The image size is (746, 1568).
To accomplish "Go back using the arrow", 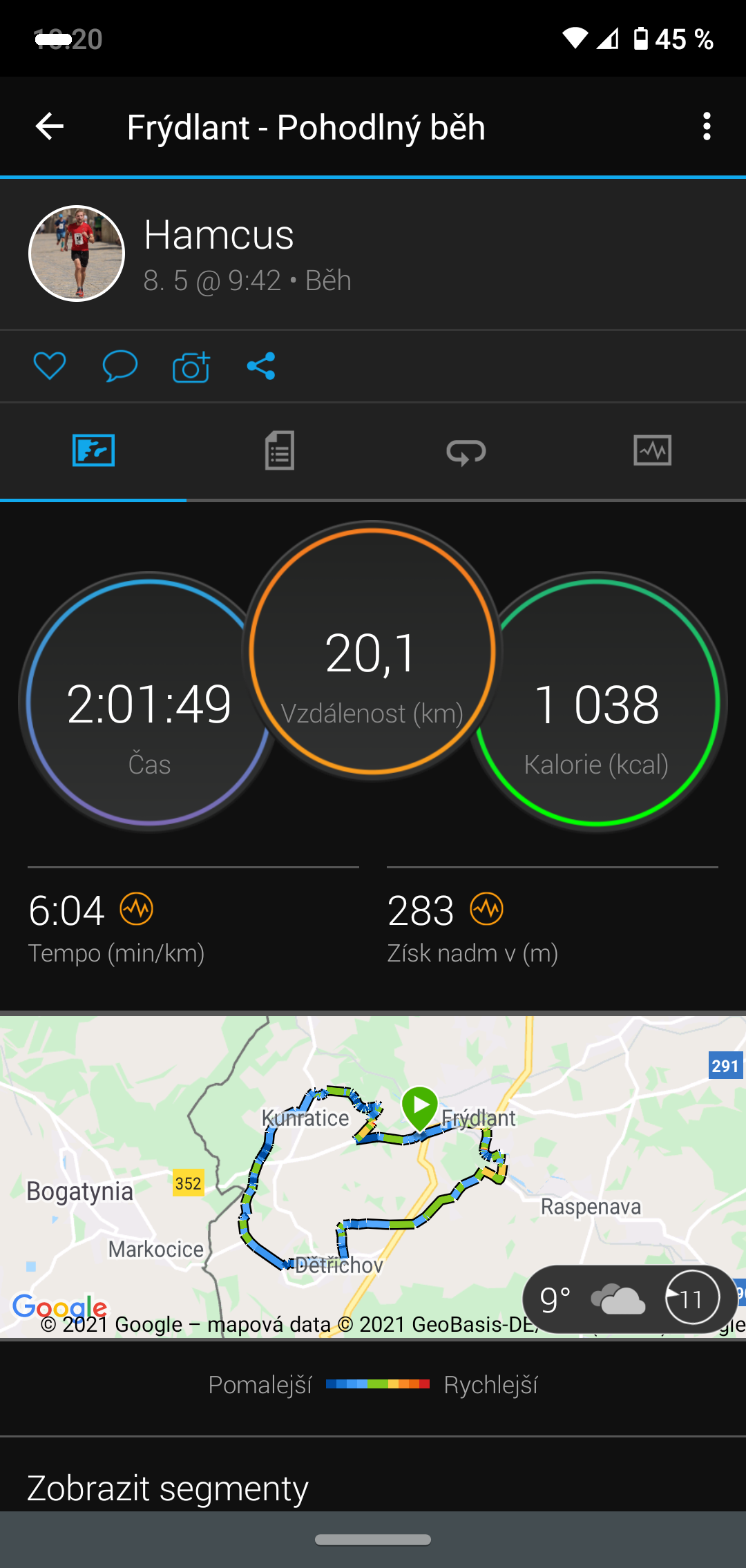I will pyautogui.click(x=49, y=126).
